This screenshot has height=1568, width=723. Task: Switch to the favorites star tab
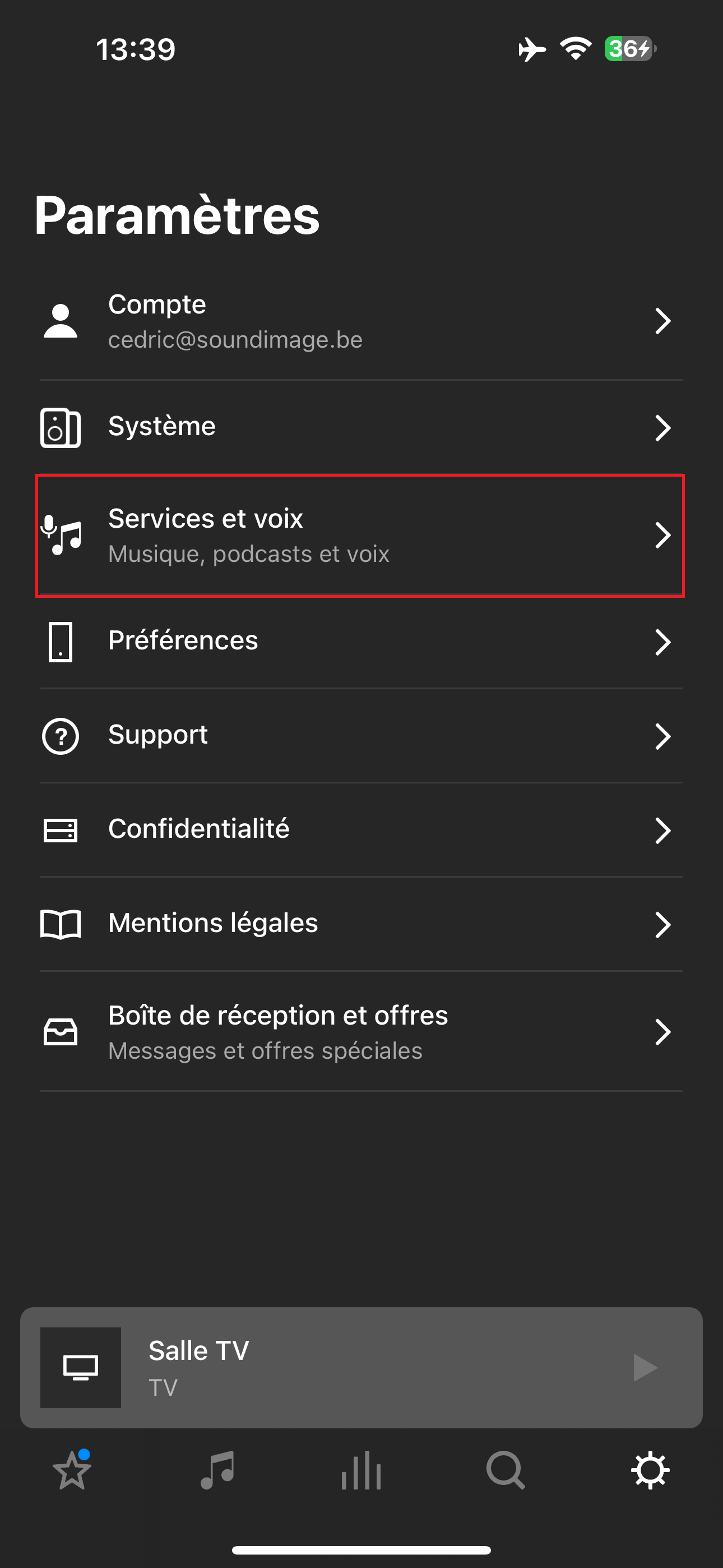[72, 1470]
